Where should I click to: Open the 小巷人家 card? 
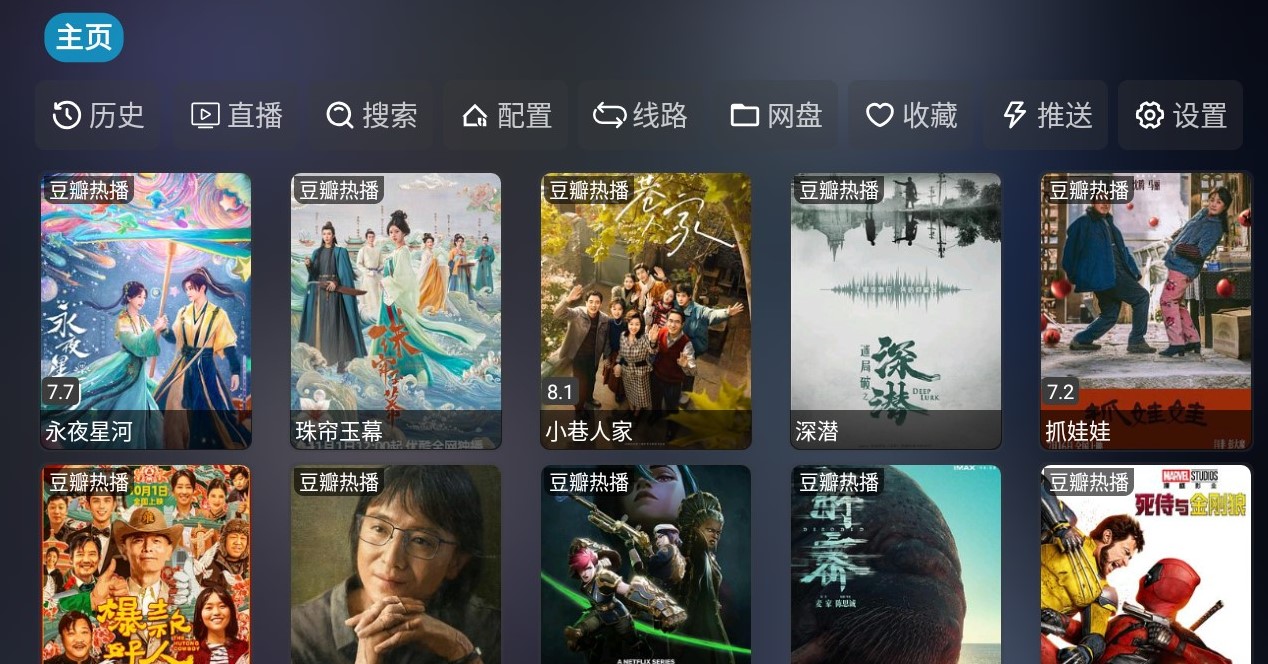pyautogui.click(x=646, y=311)
